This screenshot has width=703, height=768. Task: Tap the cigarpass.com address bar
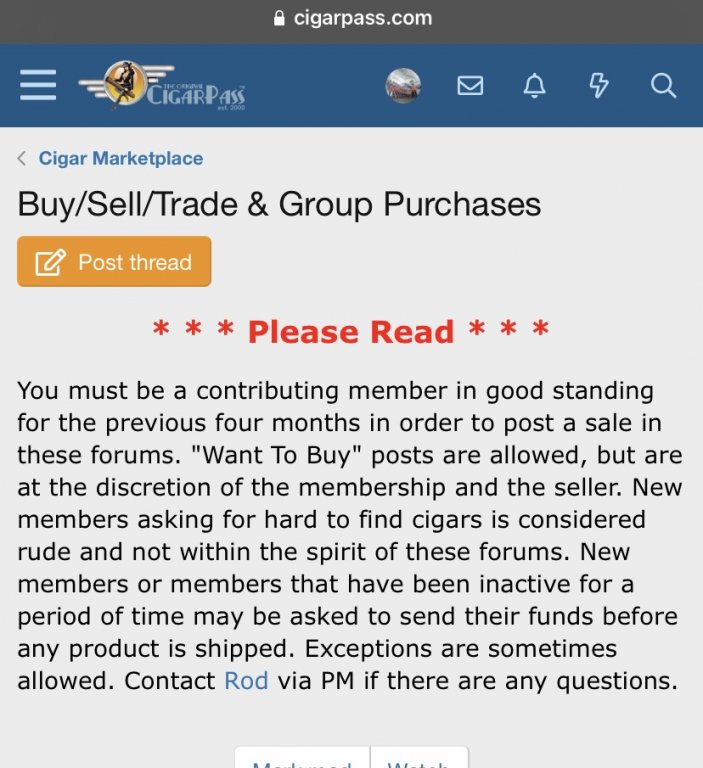[x=352, y=18]
